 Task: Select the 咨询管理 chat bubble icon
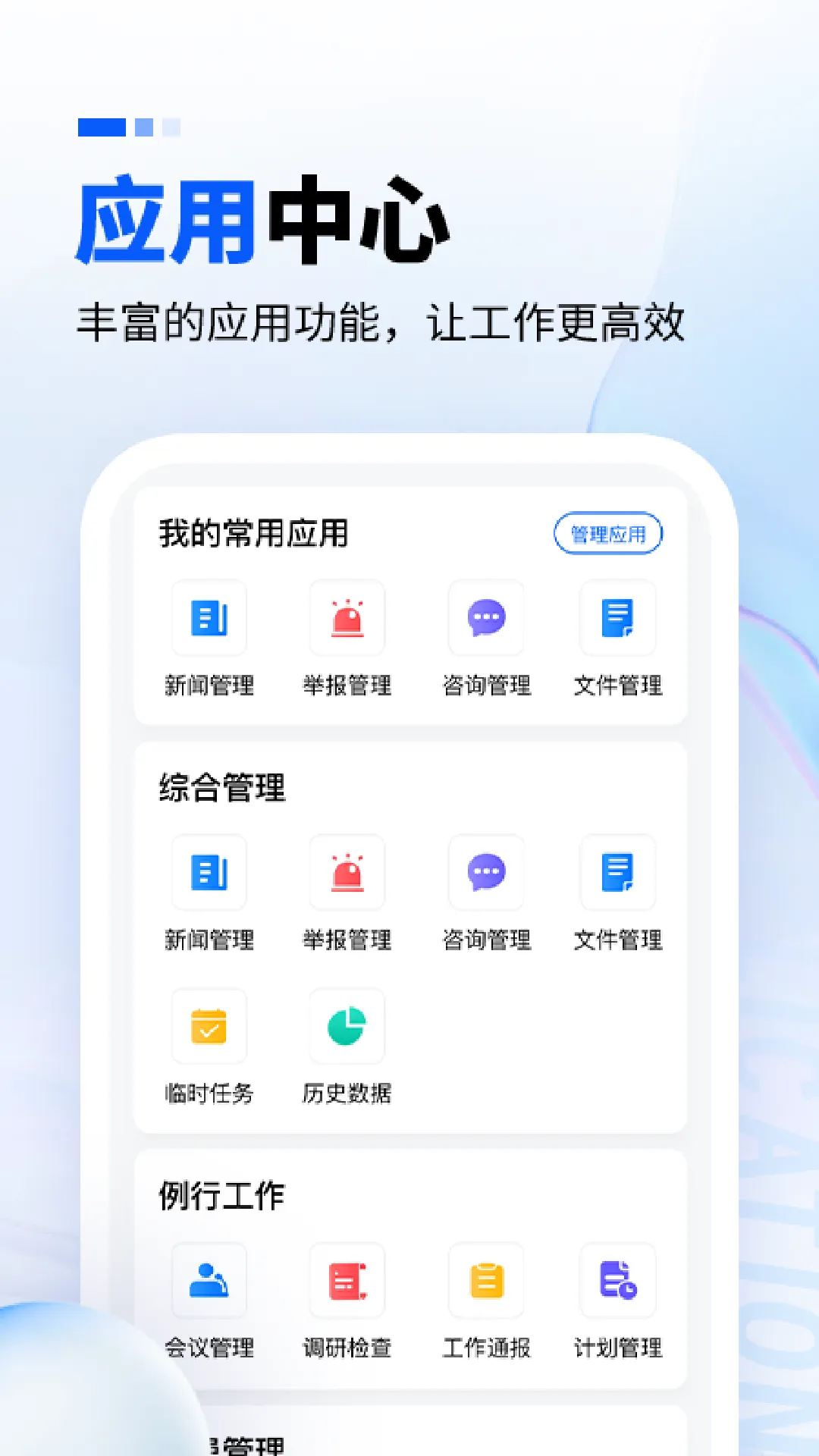pos(486,618)
